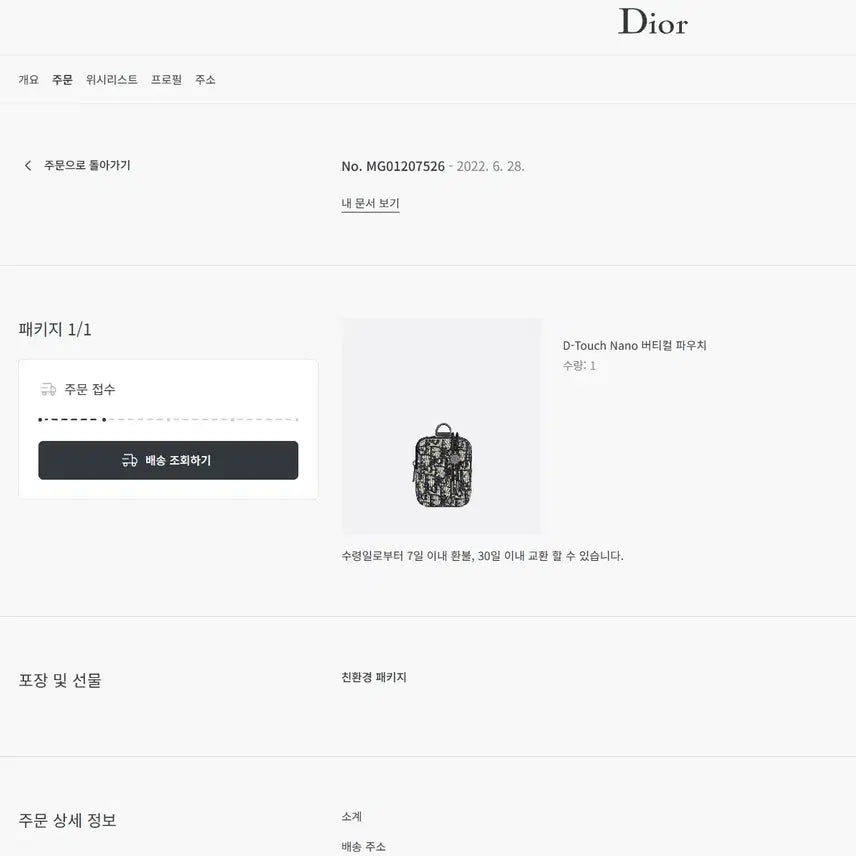Select the 주소 tab
856x856 pixels.
(205, 80)
